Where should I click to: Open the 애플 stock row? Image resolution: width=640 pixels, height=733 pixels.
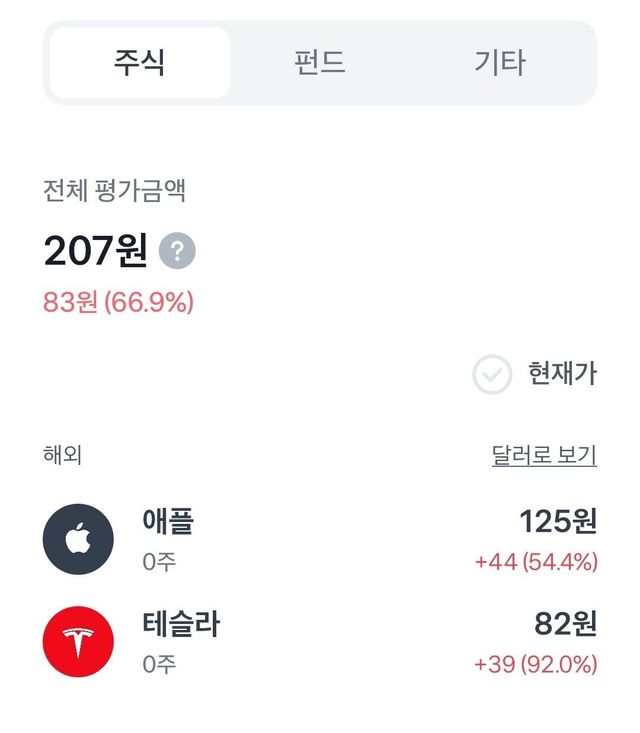[320, 540]
